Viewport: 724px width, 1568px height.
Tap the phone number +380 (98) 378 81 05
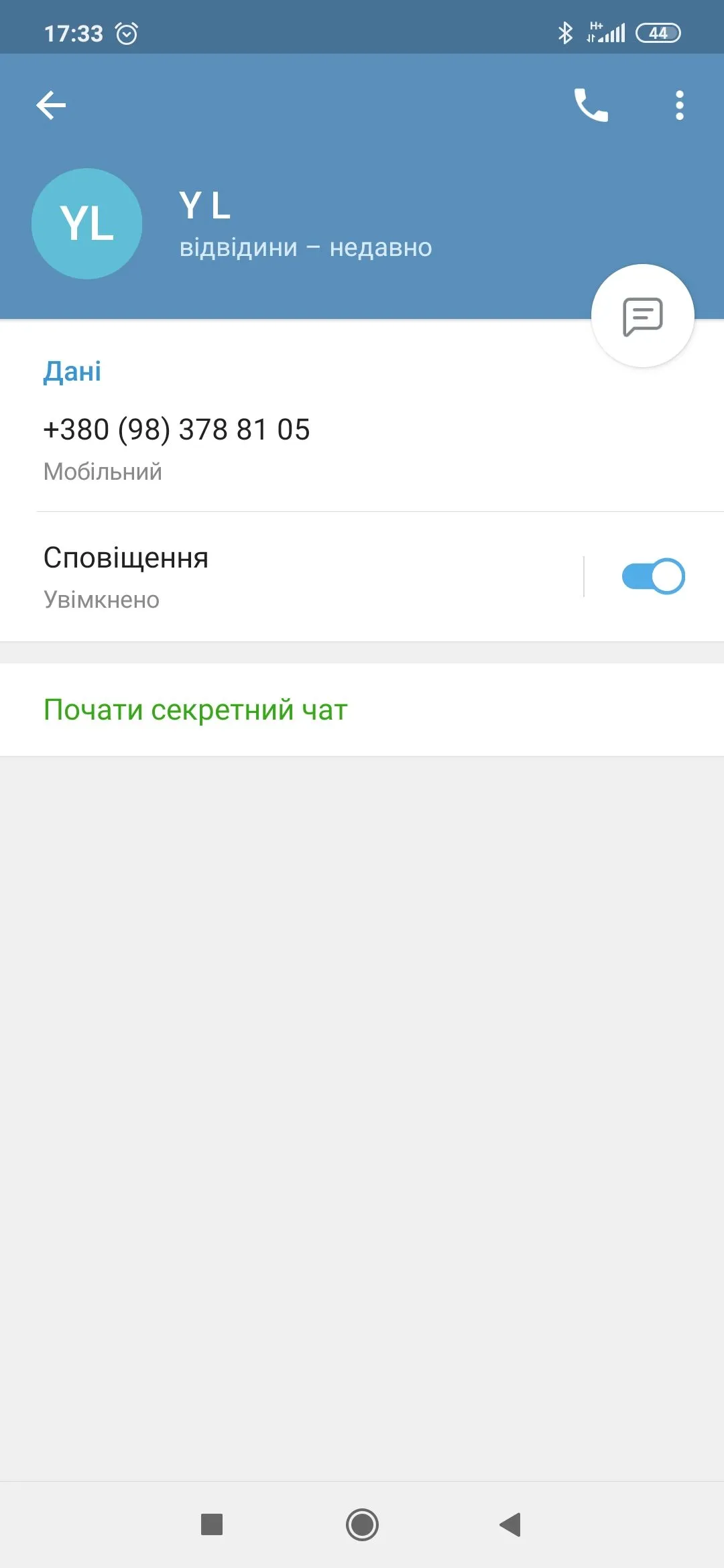coord(177,430)
